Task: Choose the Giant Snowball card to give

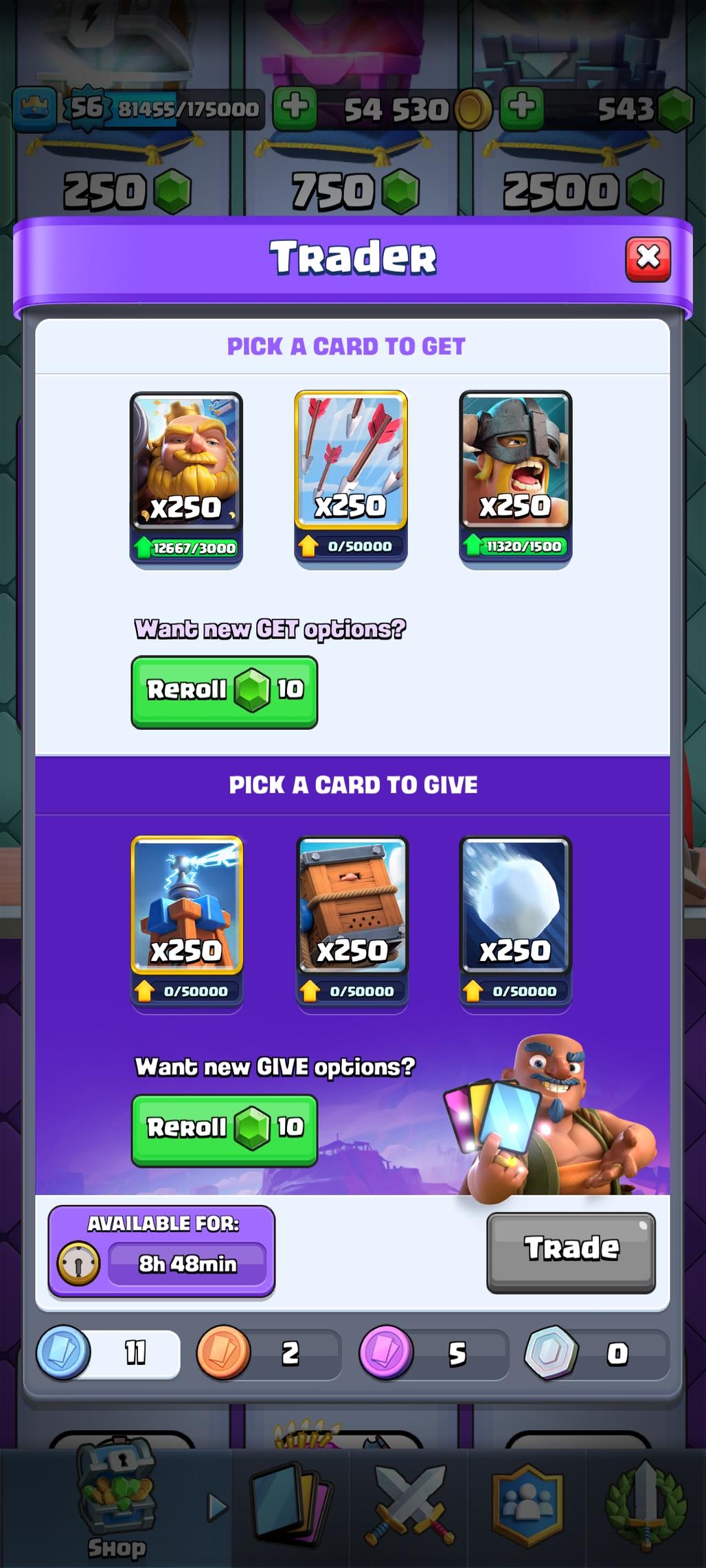Action: pyautogui.click(x=515, y=915)
